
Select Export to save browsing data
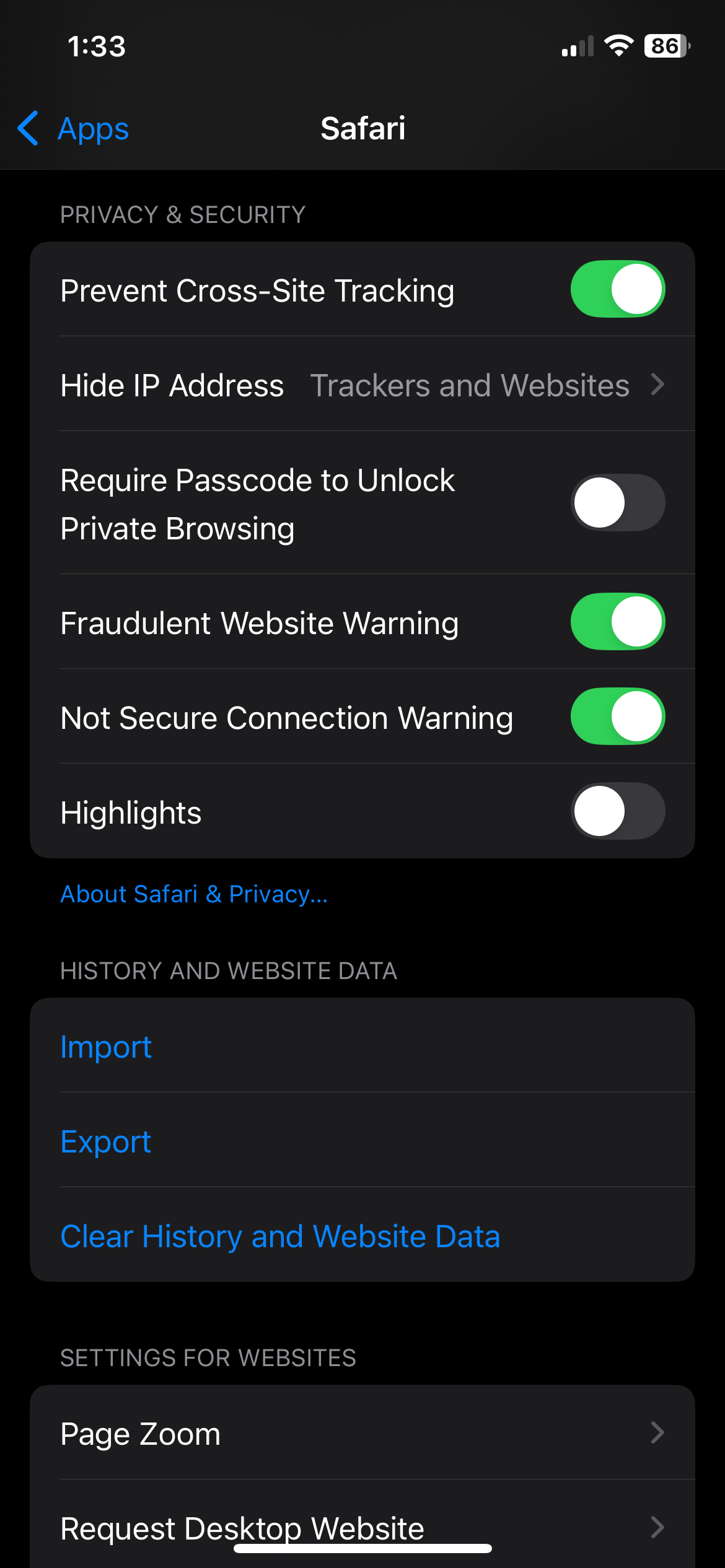pos(105,1141)
